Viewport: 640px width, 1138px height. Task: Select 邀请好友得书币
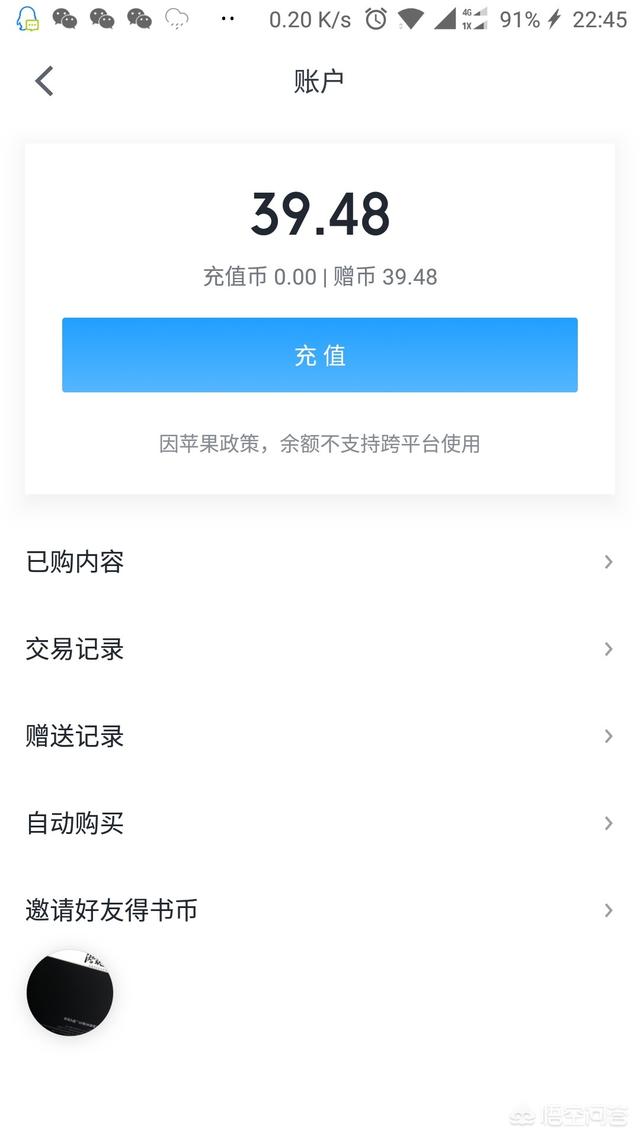pyautogui.click(x=320, y=910)
